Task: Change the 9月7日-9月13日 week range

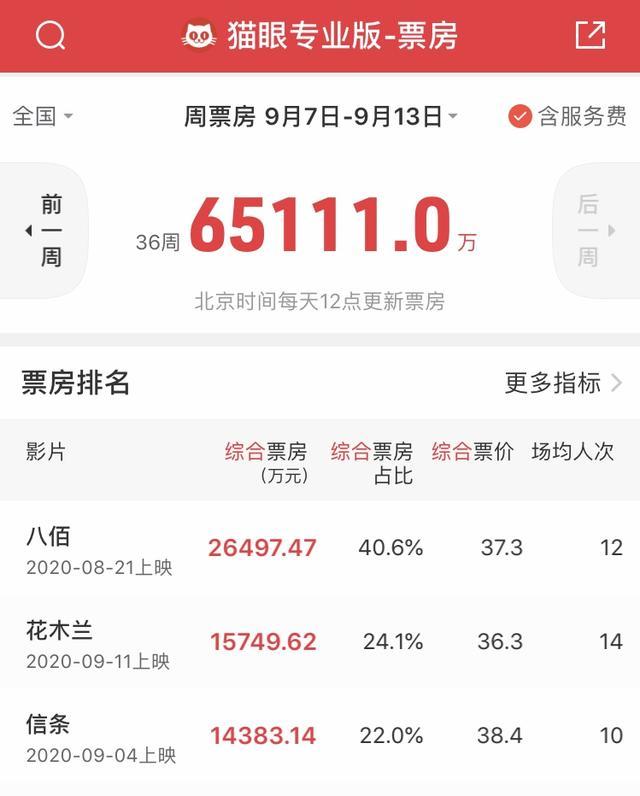Action: [x=321, y=117]
